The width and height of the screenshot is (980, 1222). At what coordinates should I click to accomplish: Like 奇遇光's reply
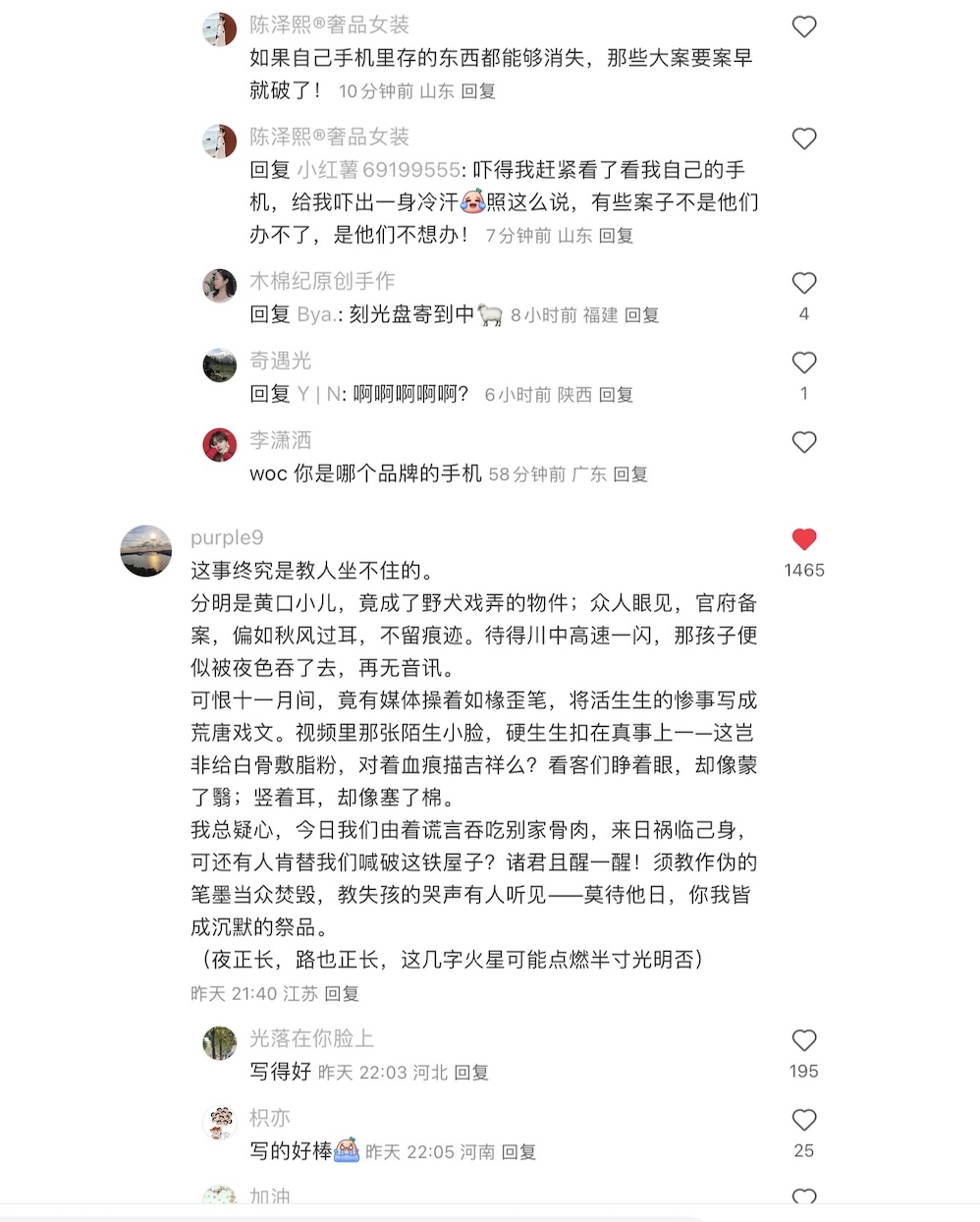pyautogui.click(x=803, y=362)
